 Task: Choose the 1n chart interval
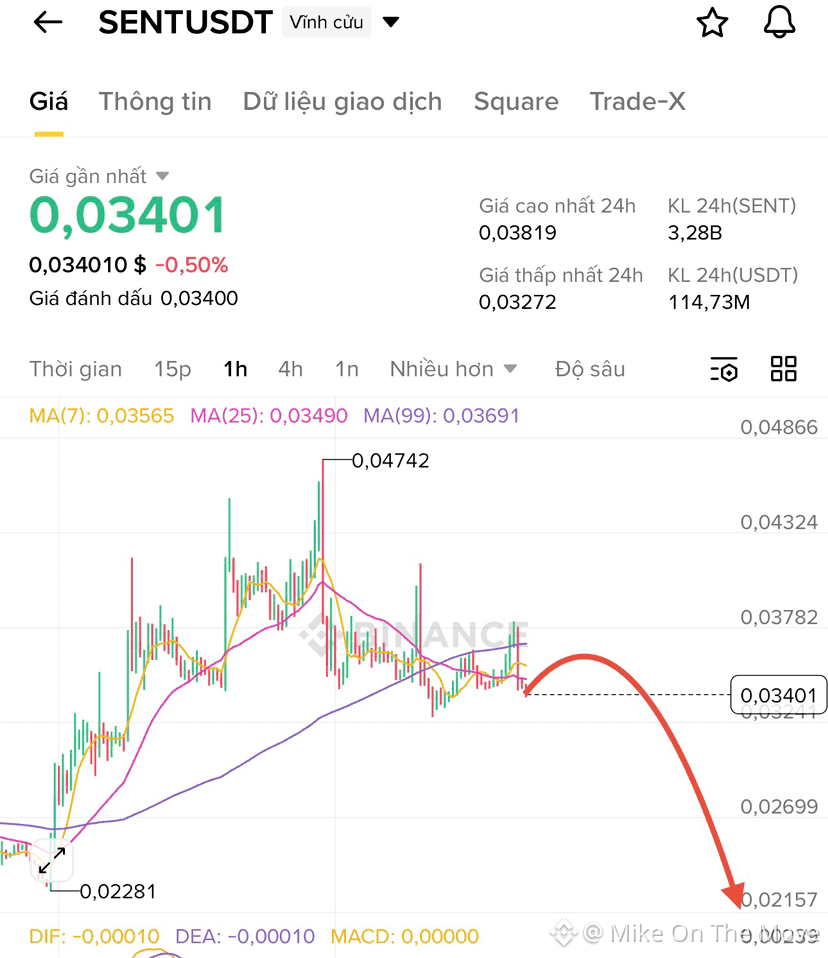point(346,369)
